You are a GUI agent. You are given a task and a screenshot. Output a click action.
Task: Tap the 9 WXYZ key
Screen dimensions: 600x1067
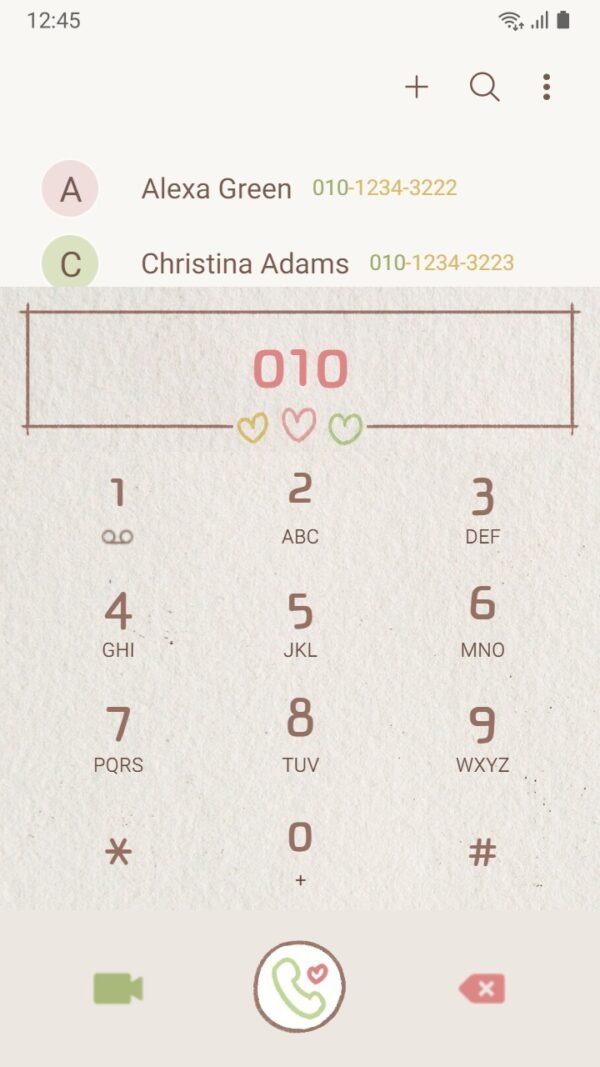[482, 738]
